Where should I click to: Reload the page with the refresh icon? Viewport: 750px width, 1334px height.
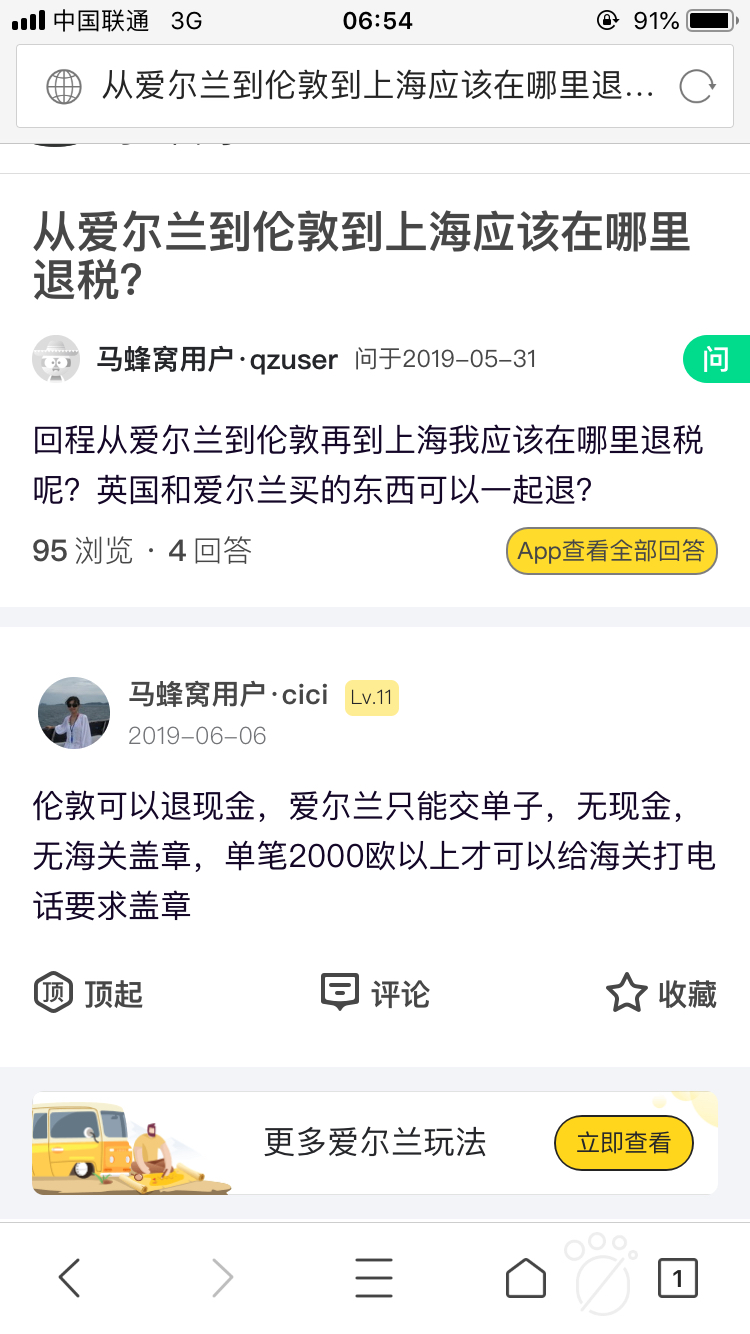(696, 87)
